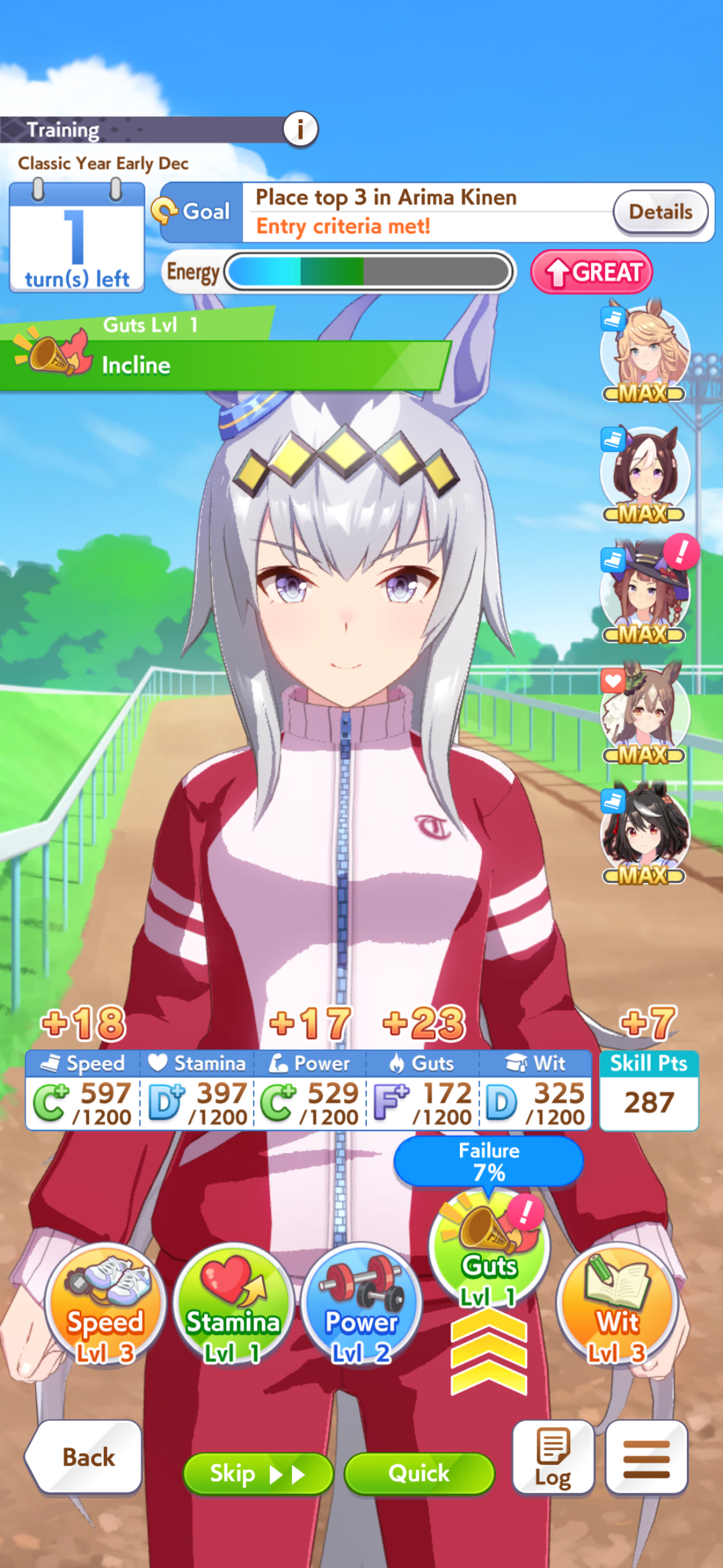723x1568 pixels.
Task: Open the hamburger menu
Action: (646, 1457)
